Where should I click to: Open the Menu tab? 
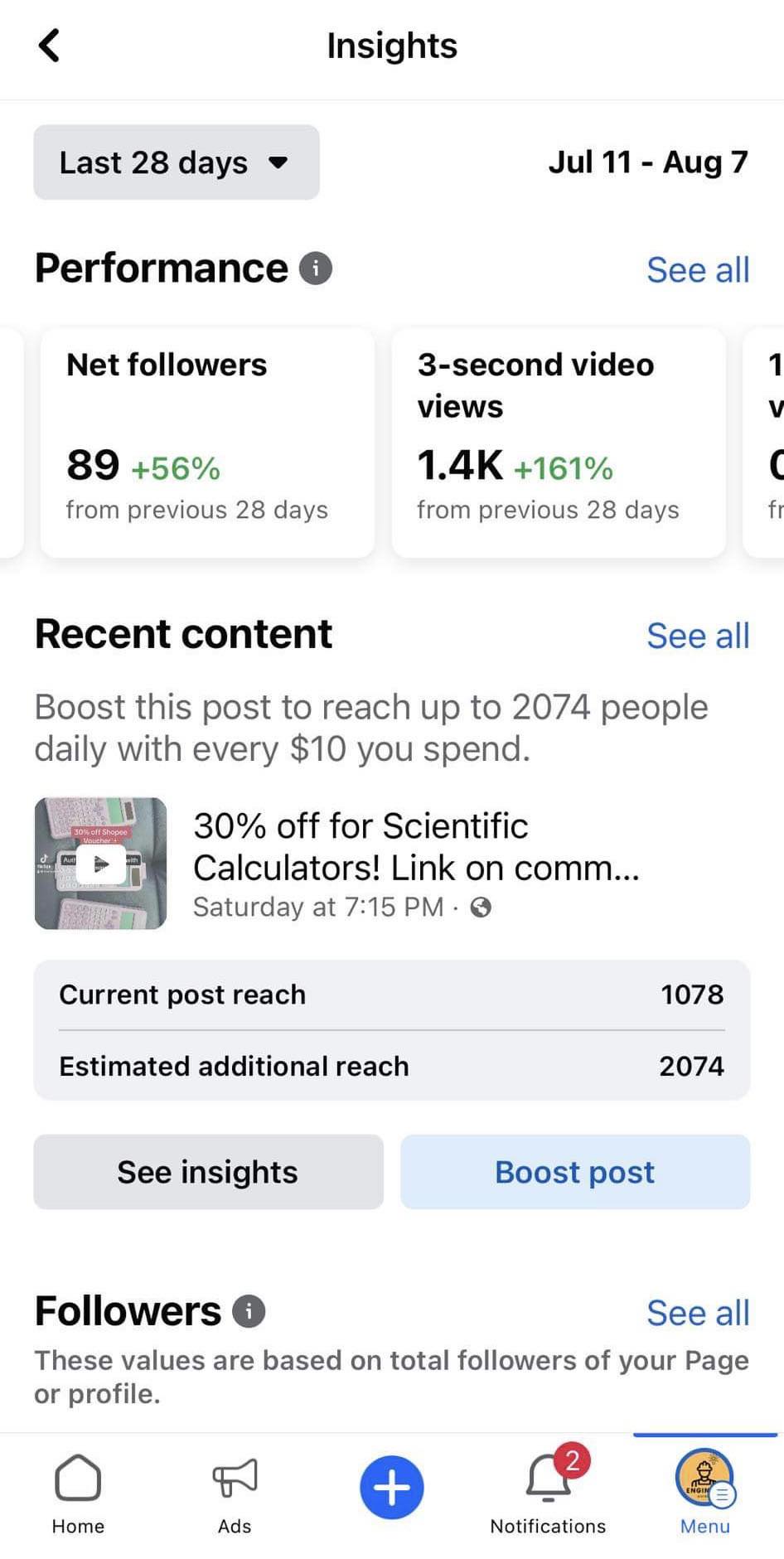pyautogui.click(x=704, y=1493)
